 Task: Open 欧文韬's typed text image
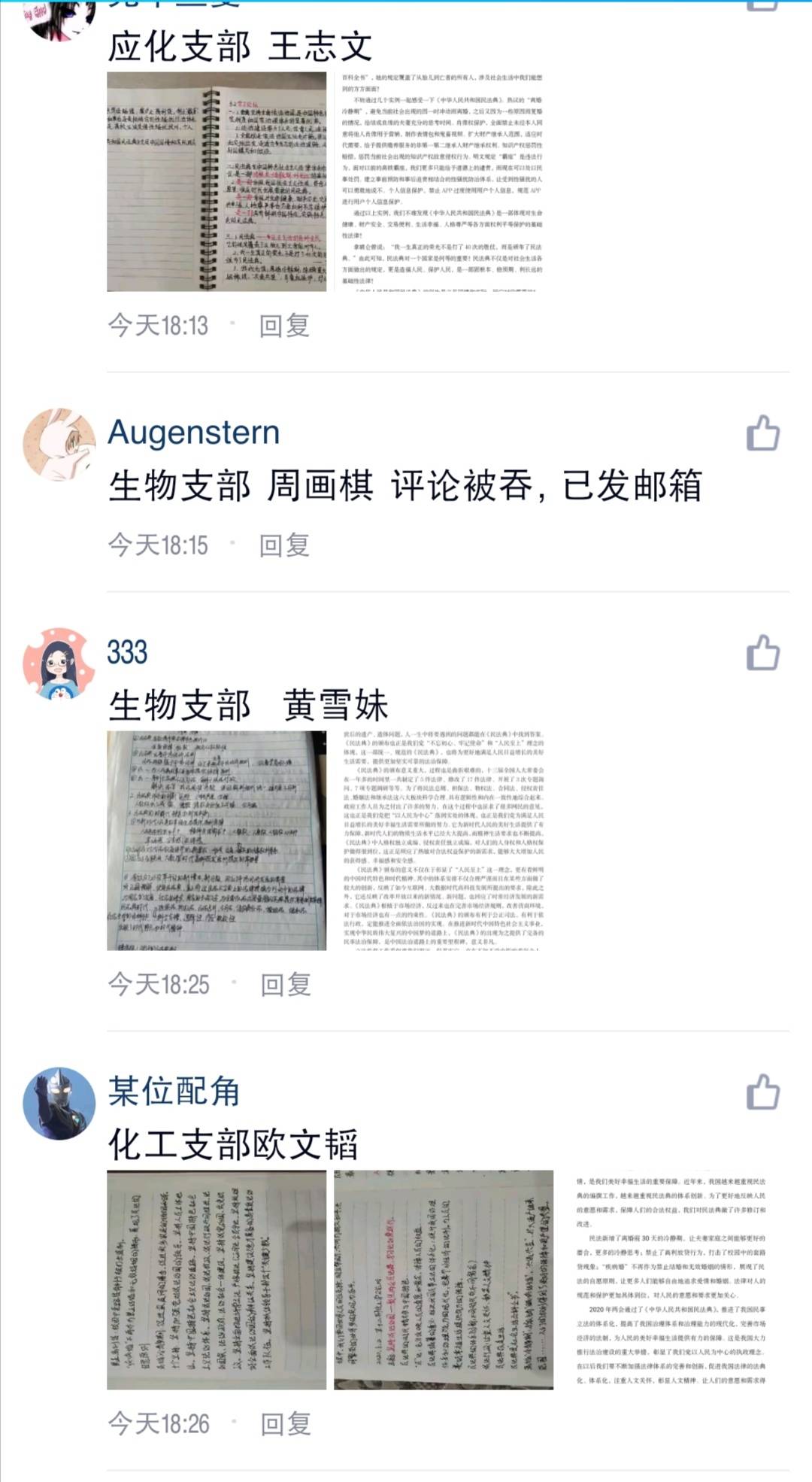(671, 1280)
